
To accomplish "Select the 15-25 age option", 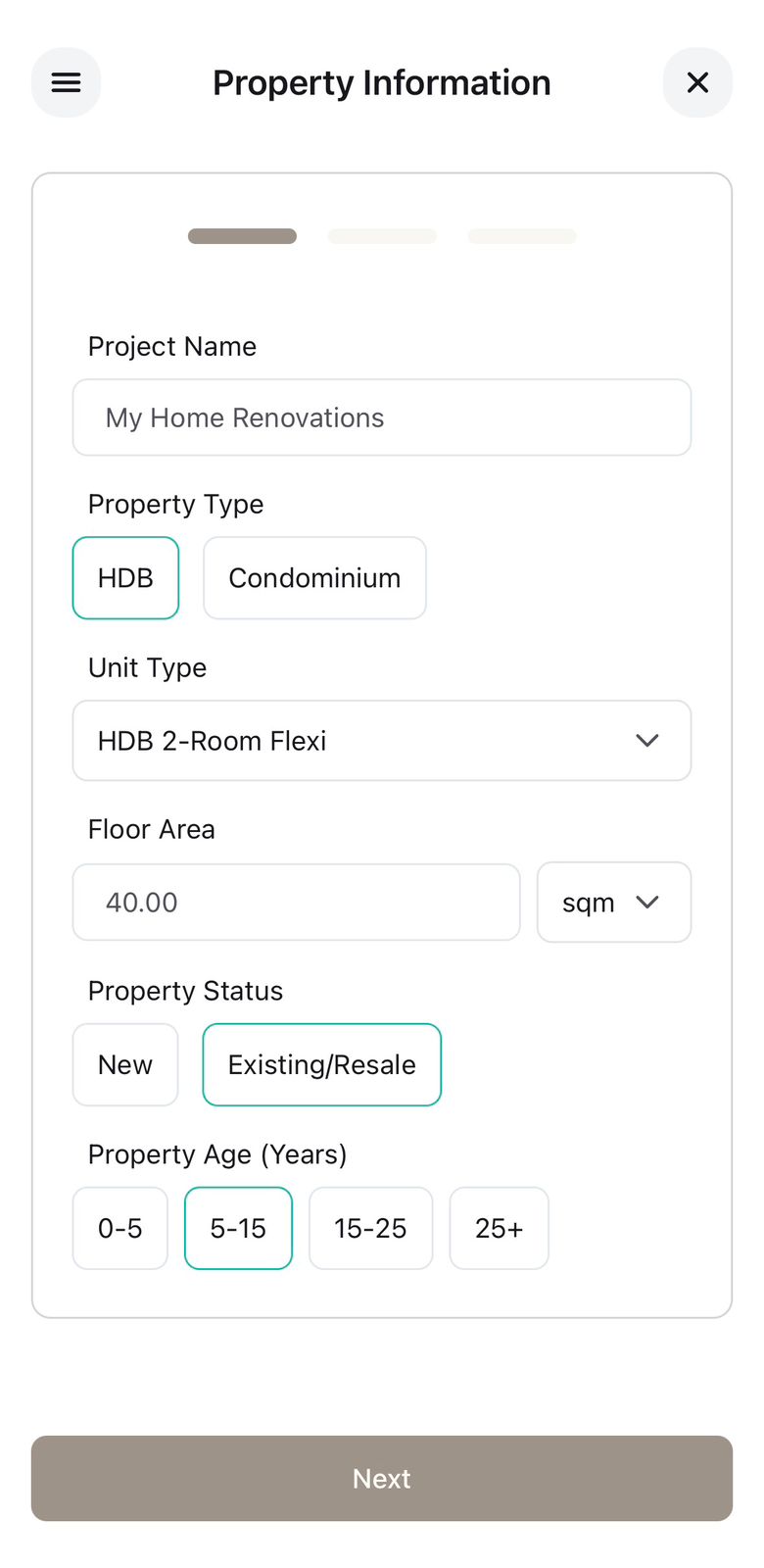I will tap(370, 1228).
